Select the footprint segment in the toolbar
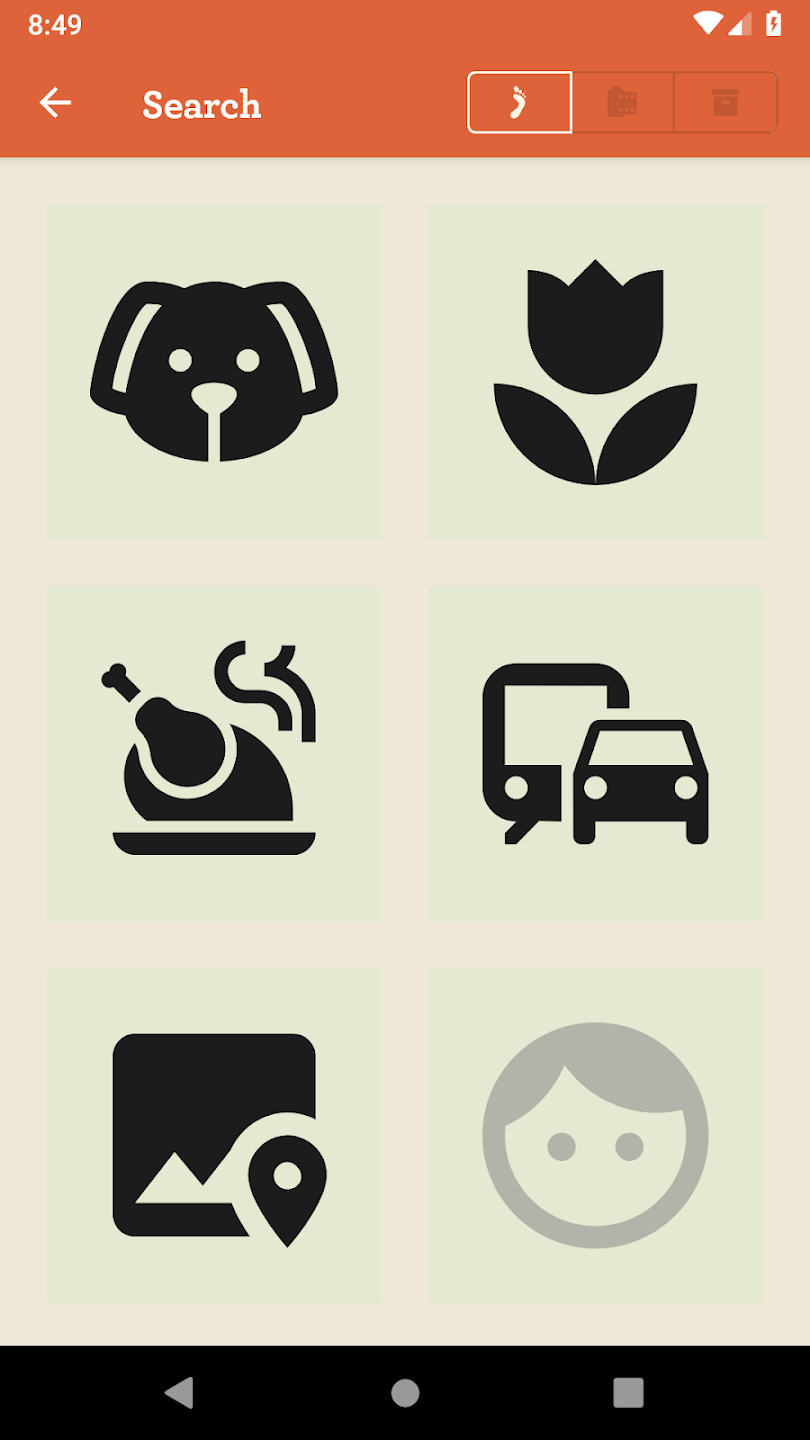This screenshot has height=1440, width=810. tap(519, 102)
